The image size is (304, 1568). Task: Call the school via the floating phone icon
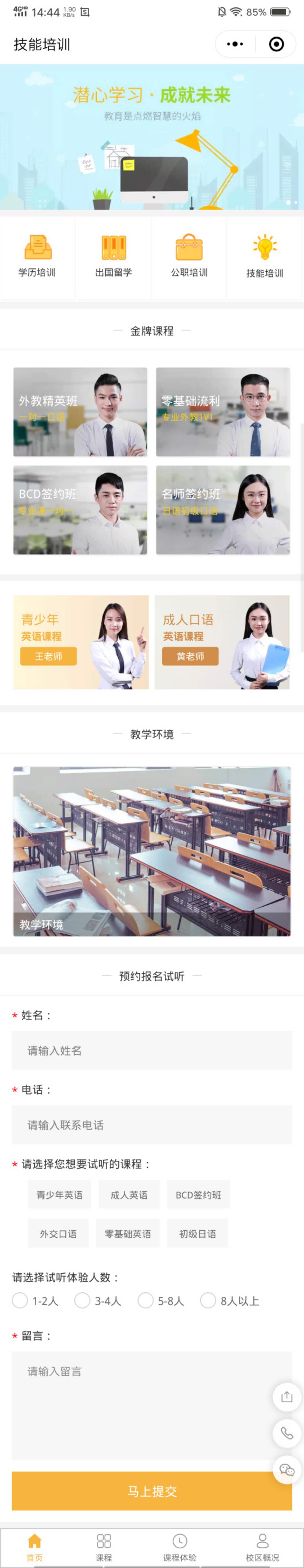pos(286,1433)
